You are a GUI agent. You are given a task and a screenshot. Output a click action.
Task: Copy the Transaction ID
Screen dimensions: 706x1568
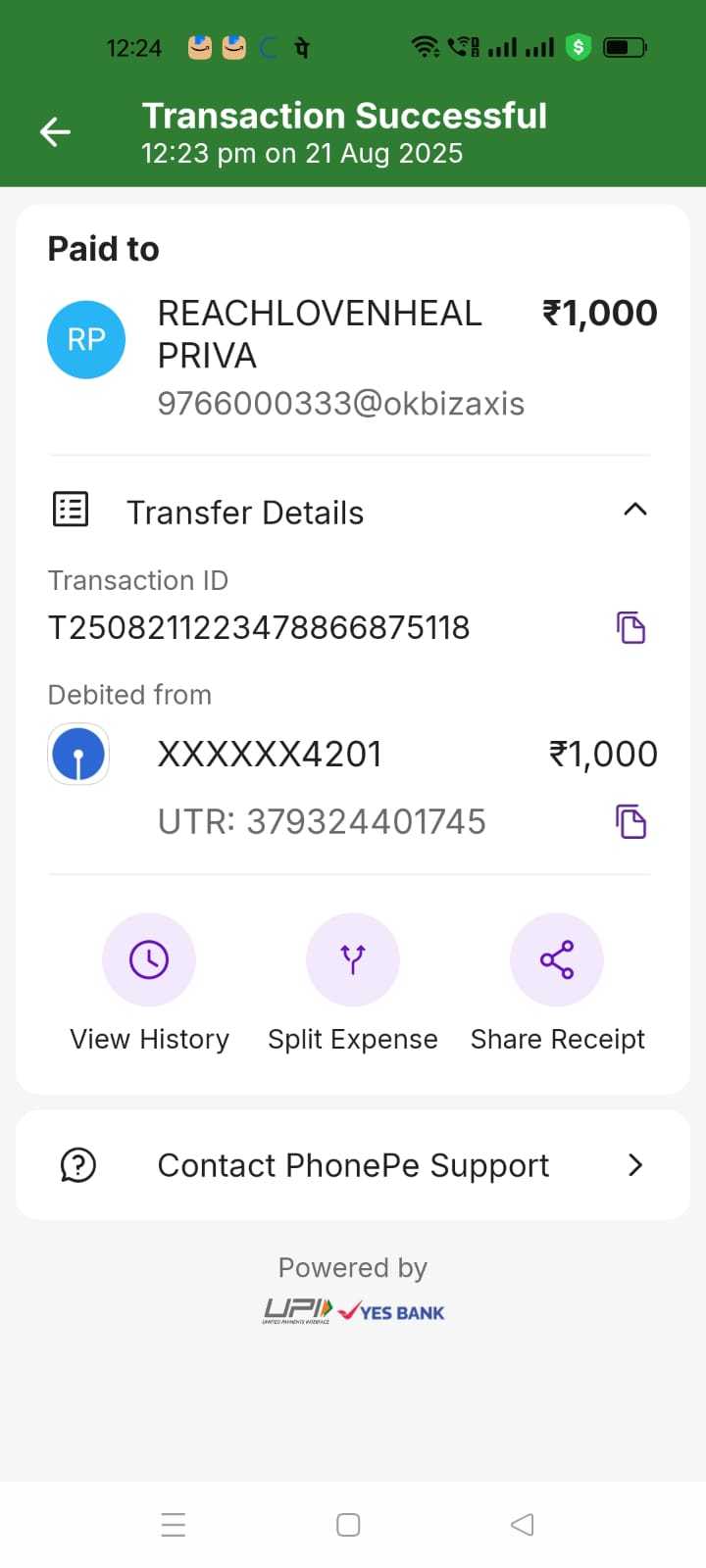point(630,627)
